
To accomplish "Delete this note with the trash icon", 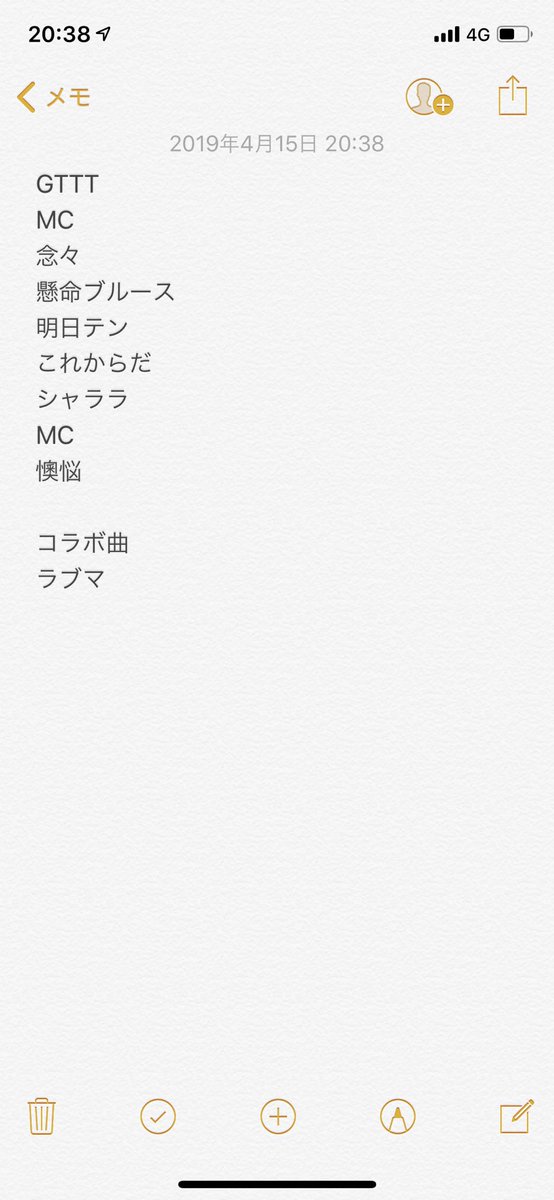I will click(x=41, y=1116).
